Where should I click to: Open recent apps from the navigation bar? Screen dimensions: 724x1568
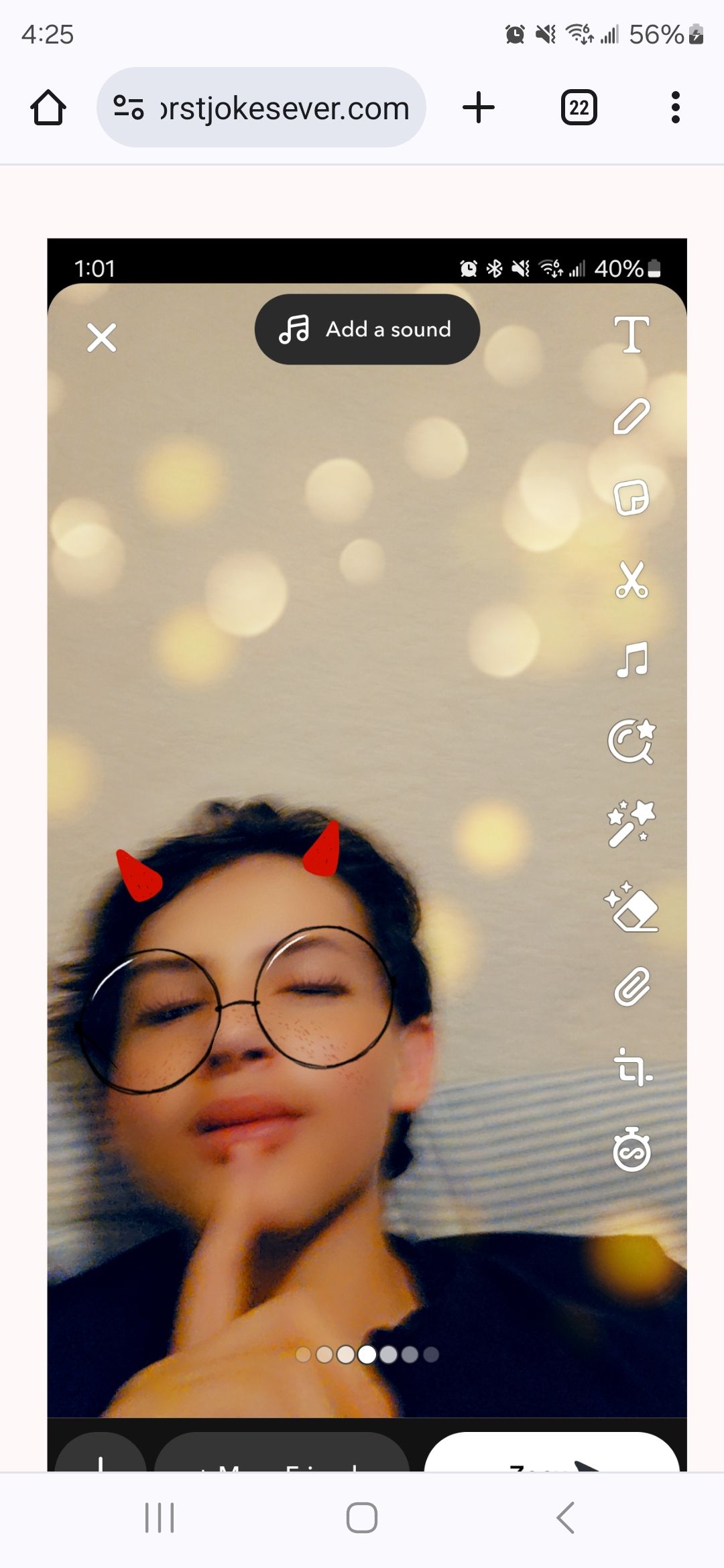point(160,1517)
